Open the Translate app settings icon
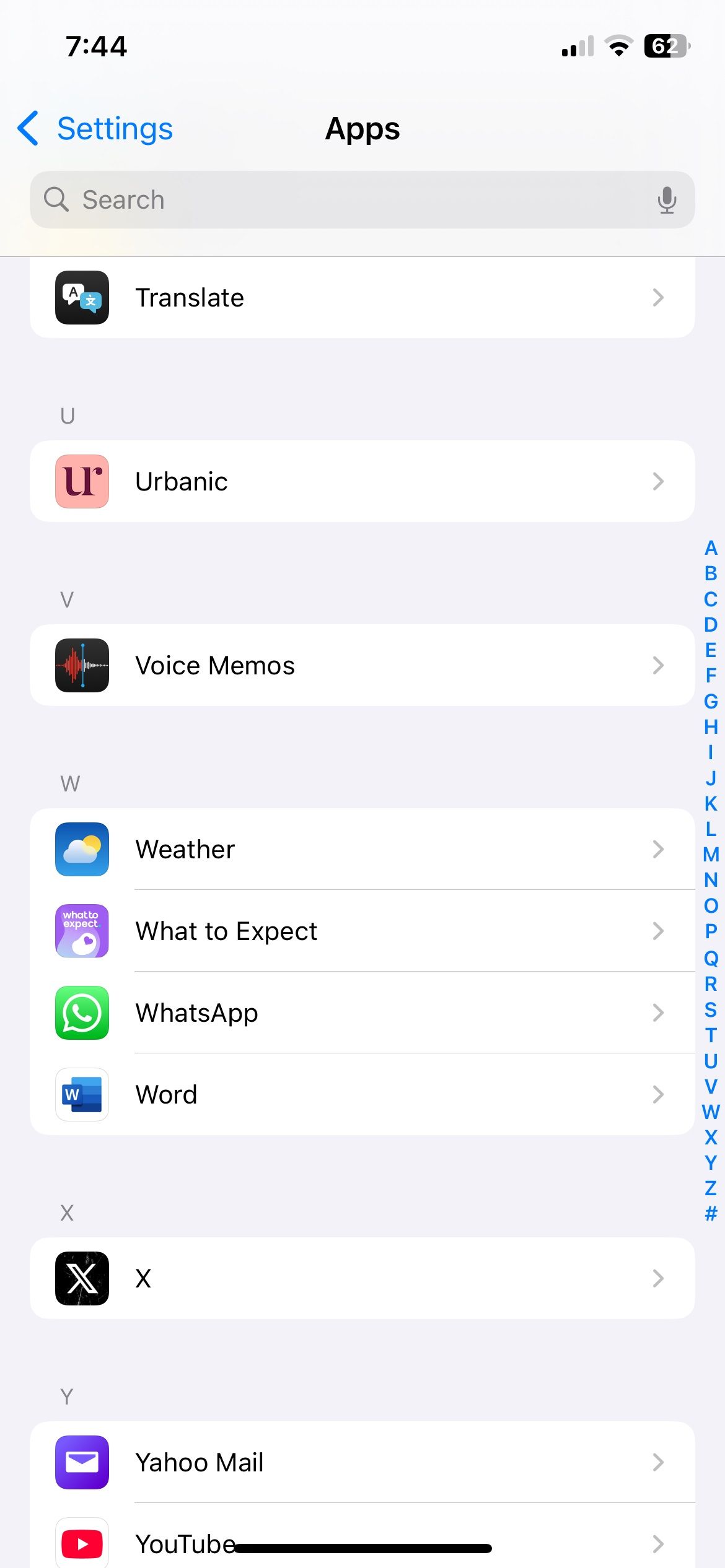The height and width of the screenshot is (1568, 725). click(x=81, y=298)
